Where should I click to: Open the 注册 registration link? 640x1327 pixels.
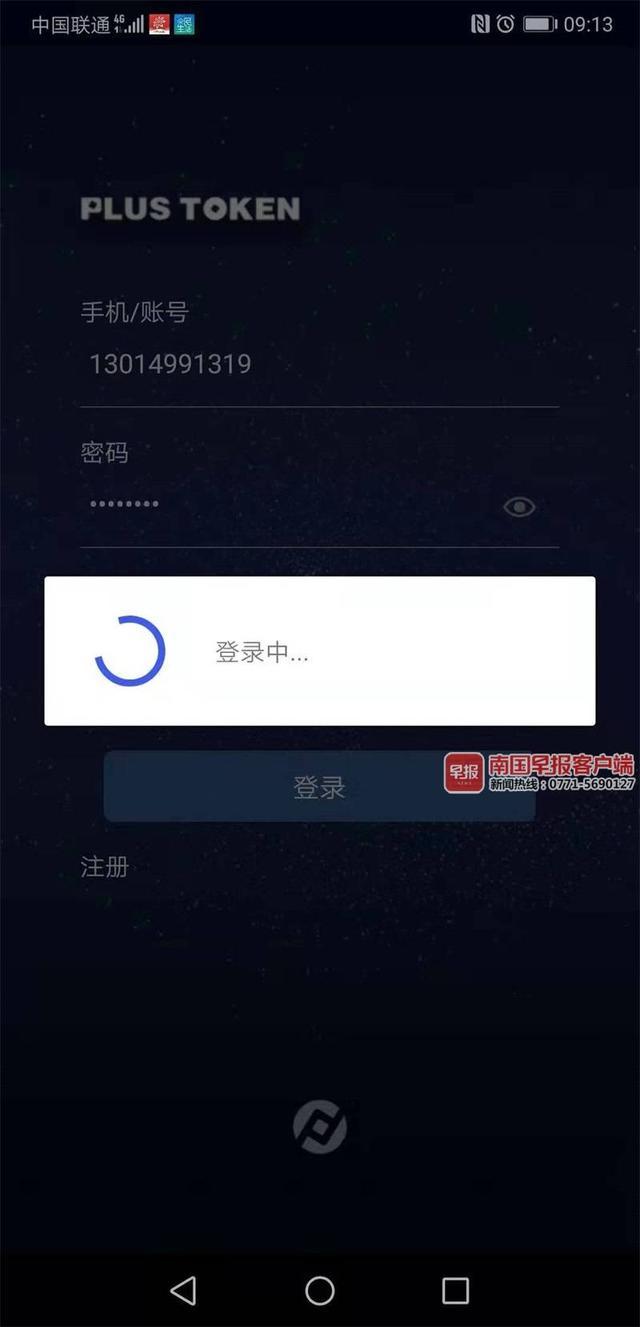tap(105, 866)
